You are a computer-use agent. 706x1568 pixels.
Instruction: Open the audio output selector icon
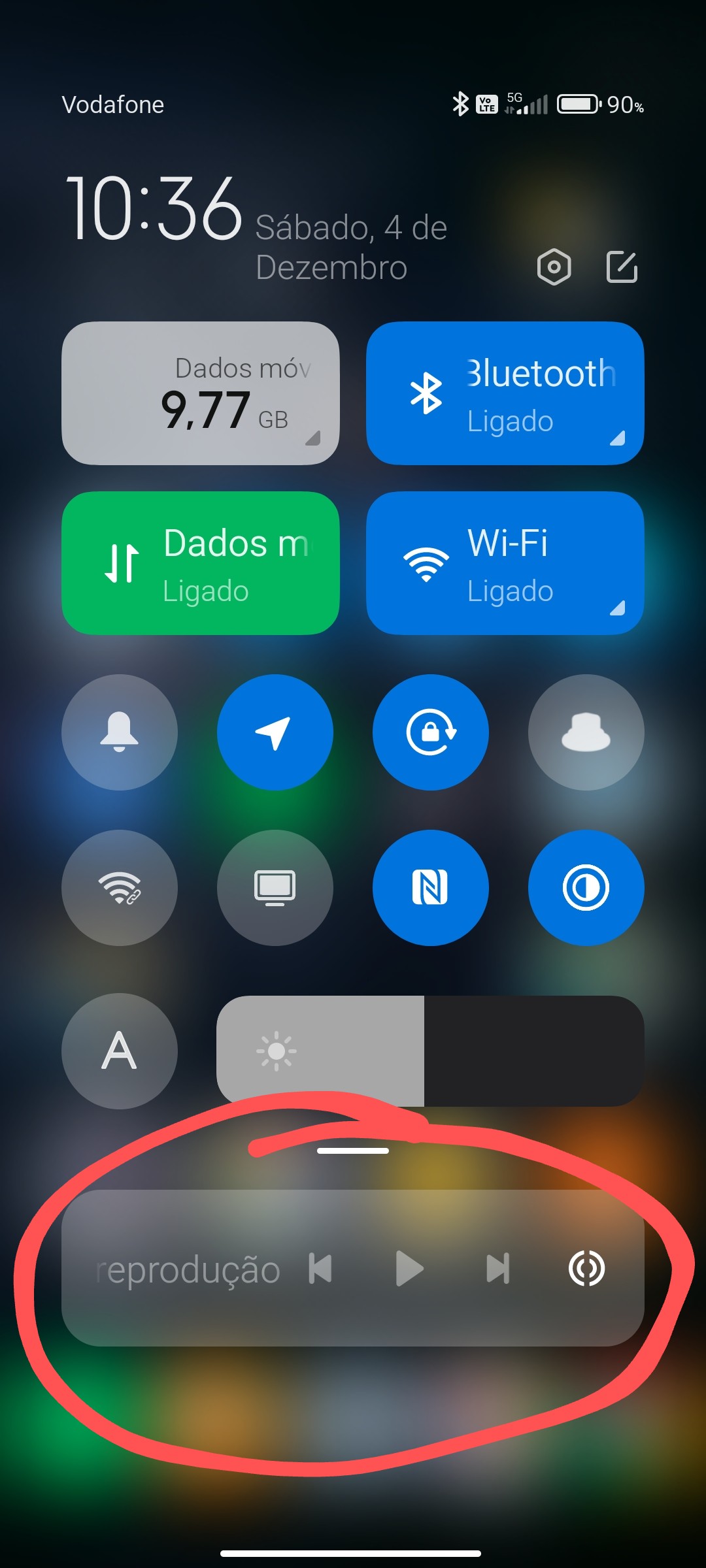pyautogui.click(x=586, y=1269)
